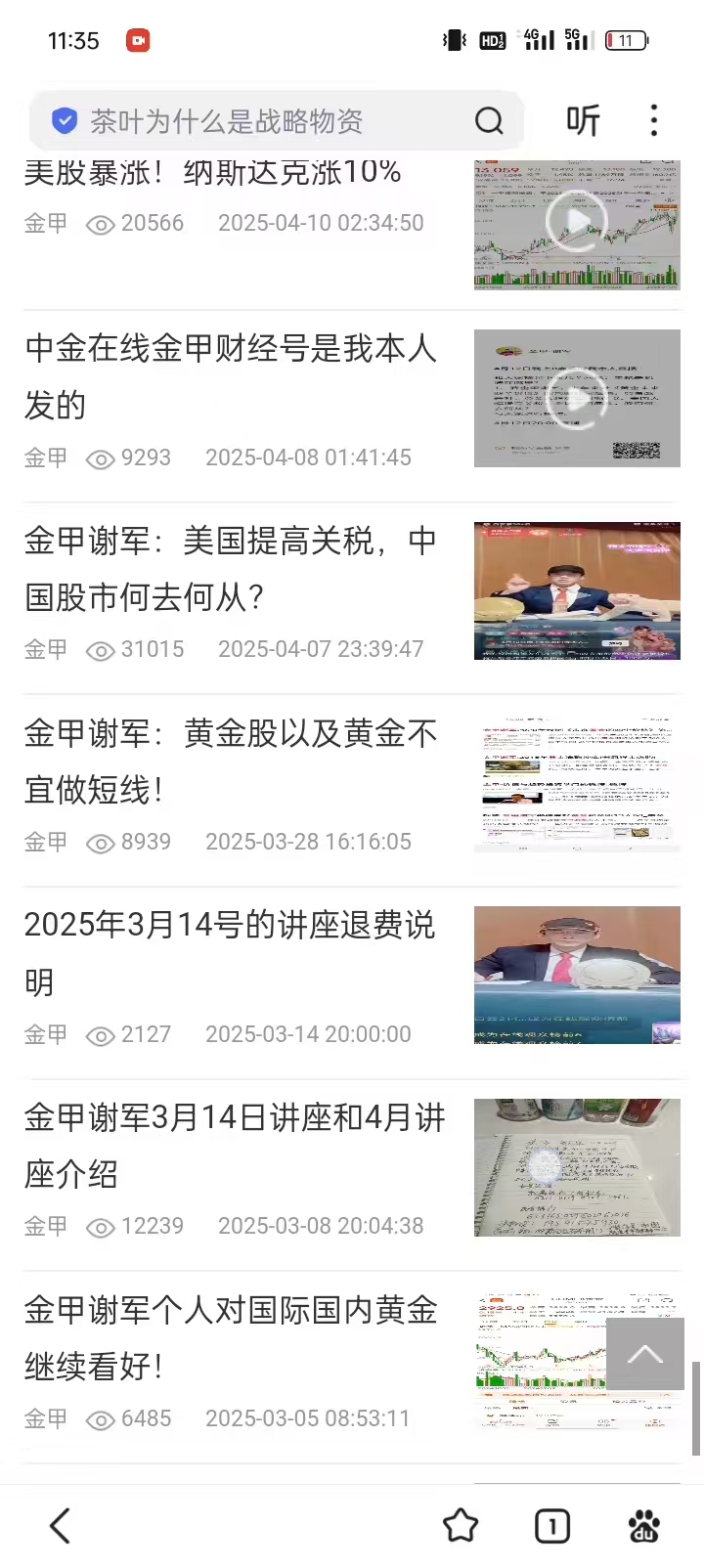This screenshot has height=1568, width=704.
Task: Tap the search magnifier icon
Action: tap(489, 121)
